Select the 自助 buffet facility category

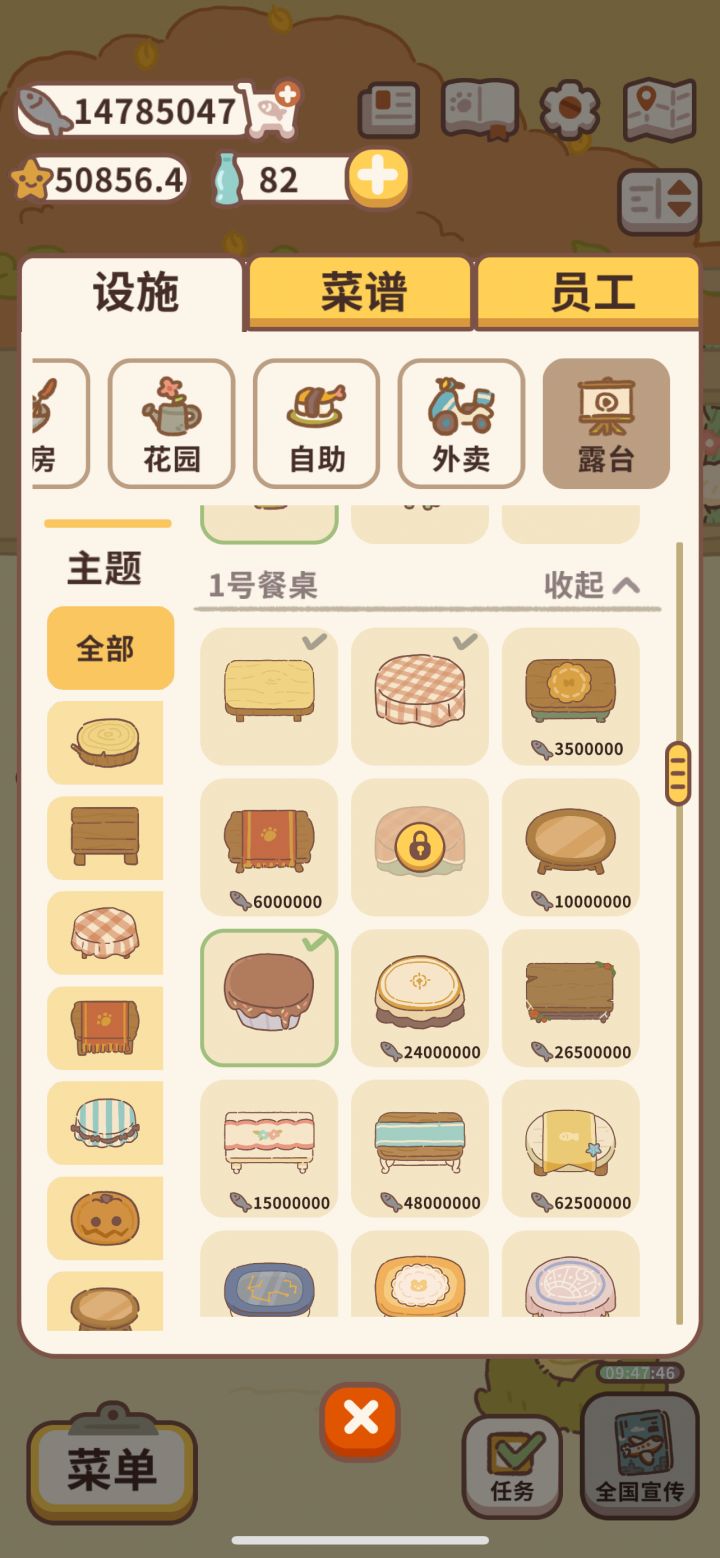tap(316, 423)
